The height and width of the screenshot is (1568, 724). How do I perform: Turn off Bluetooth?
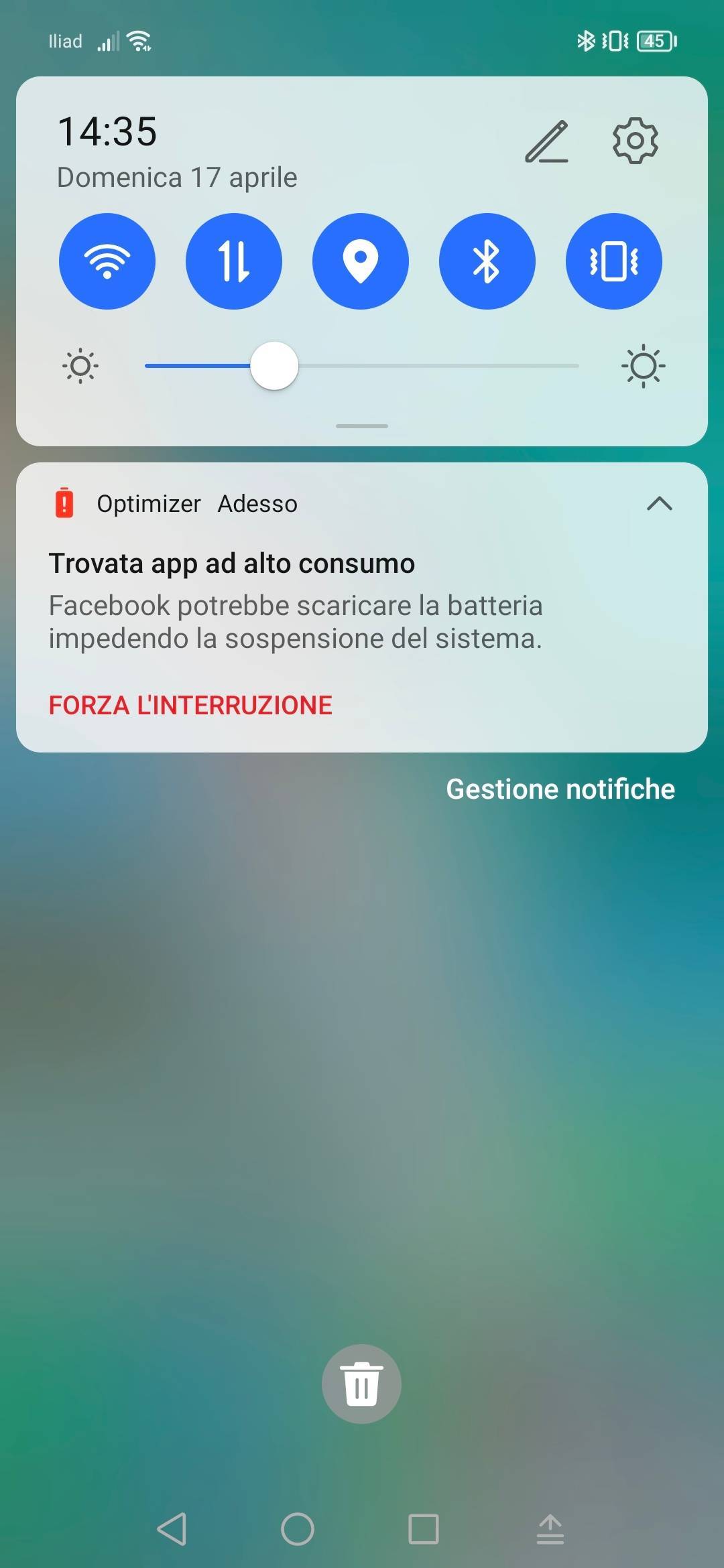point(487,261)
